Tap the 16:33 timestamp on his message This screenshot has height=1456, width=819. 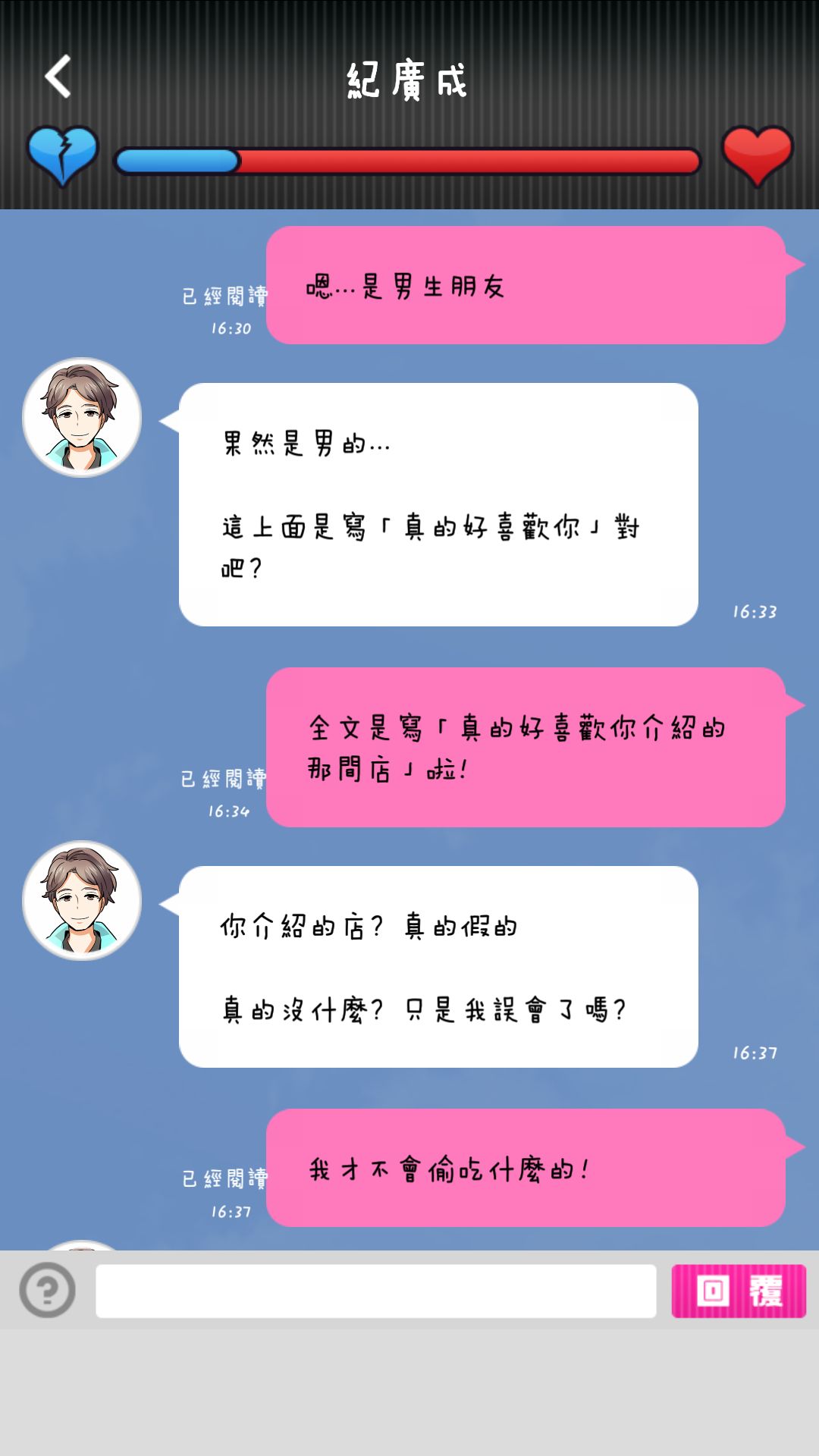click(753, 610)
